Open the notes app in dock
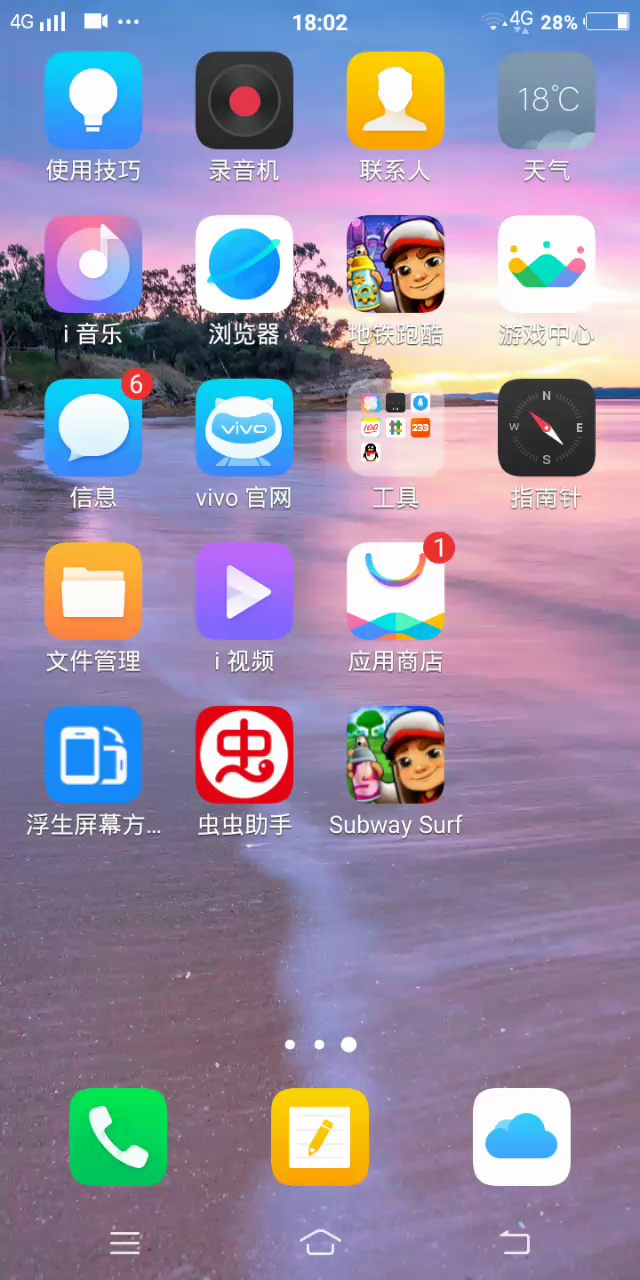The width and height of the screenshot is (640, 1280). point(320,1136)
